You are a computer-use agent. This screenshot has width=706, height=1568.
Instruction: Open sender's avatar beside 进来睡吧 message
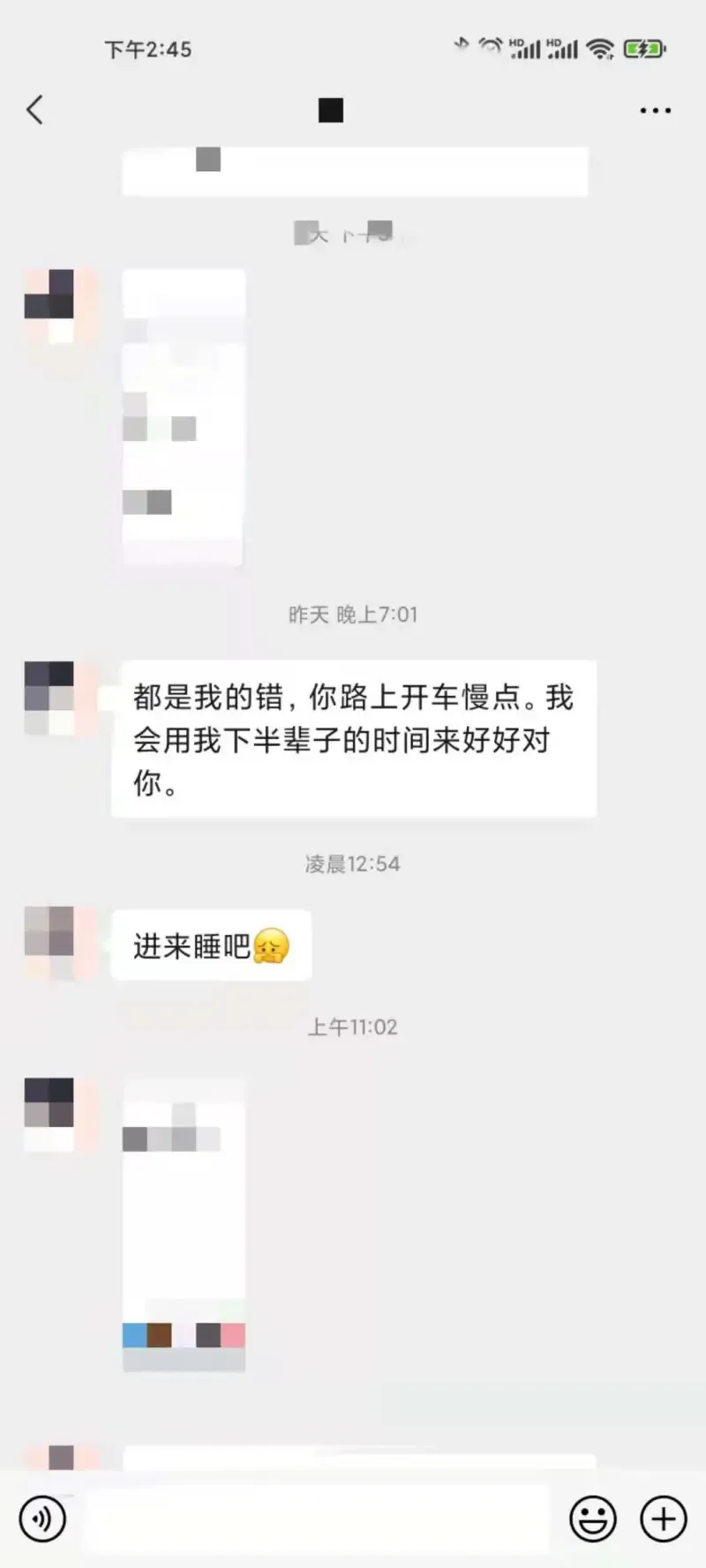point(49,943)
